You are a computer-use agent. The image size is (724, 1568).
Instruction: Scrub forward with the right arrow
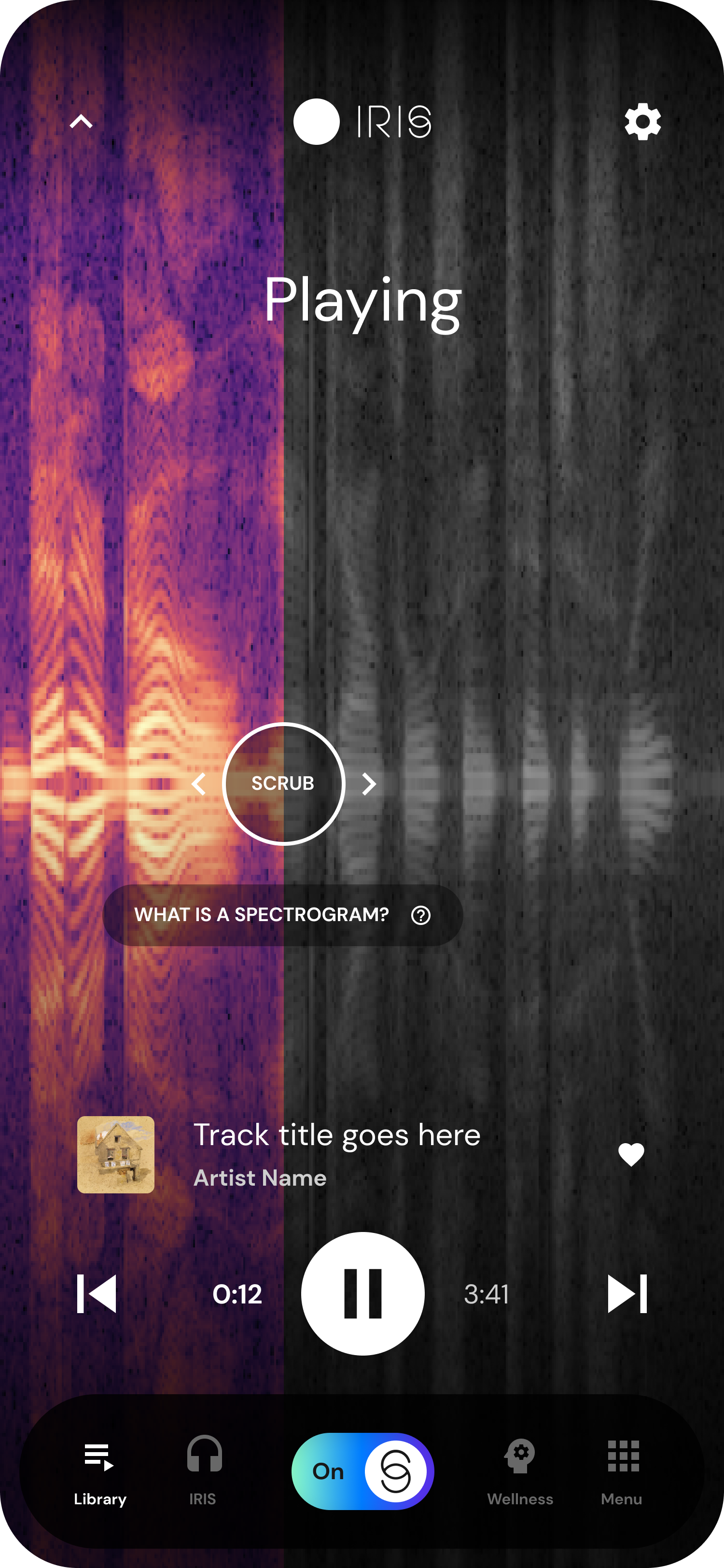tap(369, 784)
